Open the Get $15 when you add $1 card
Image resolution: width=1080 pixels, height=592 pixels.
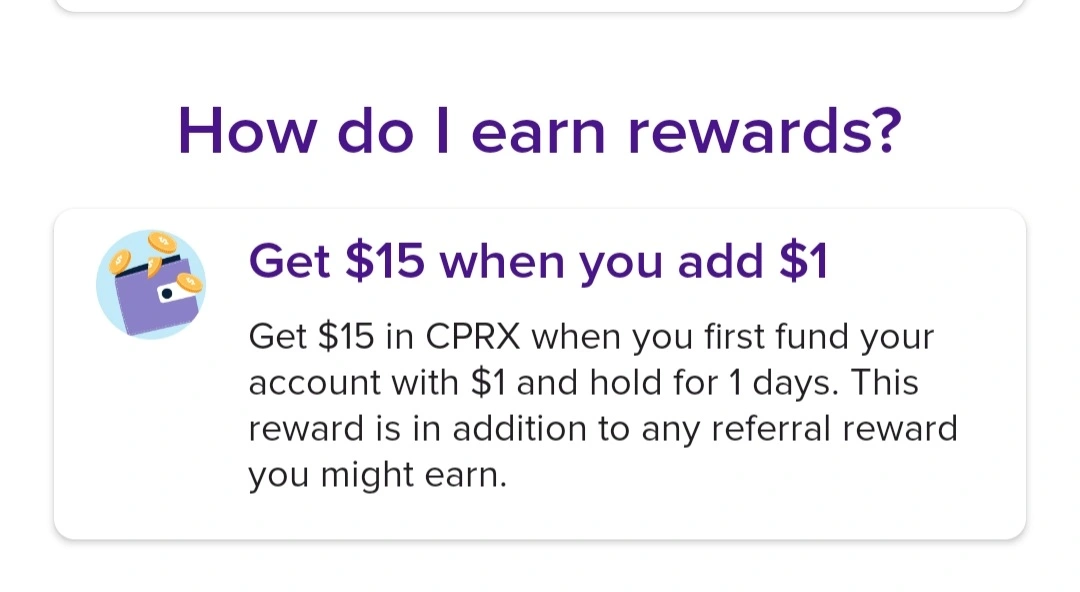pyautogui.click(x=539, y=374)
